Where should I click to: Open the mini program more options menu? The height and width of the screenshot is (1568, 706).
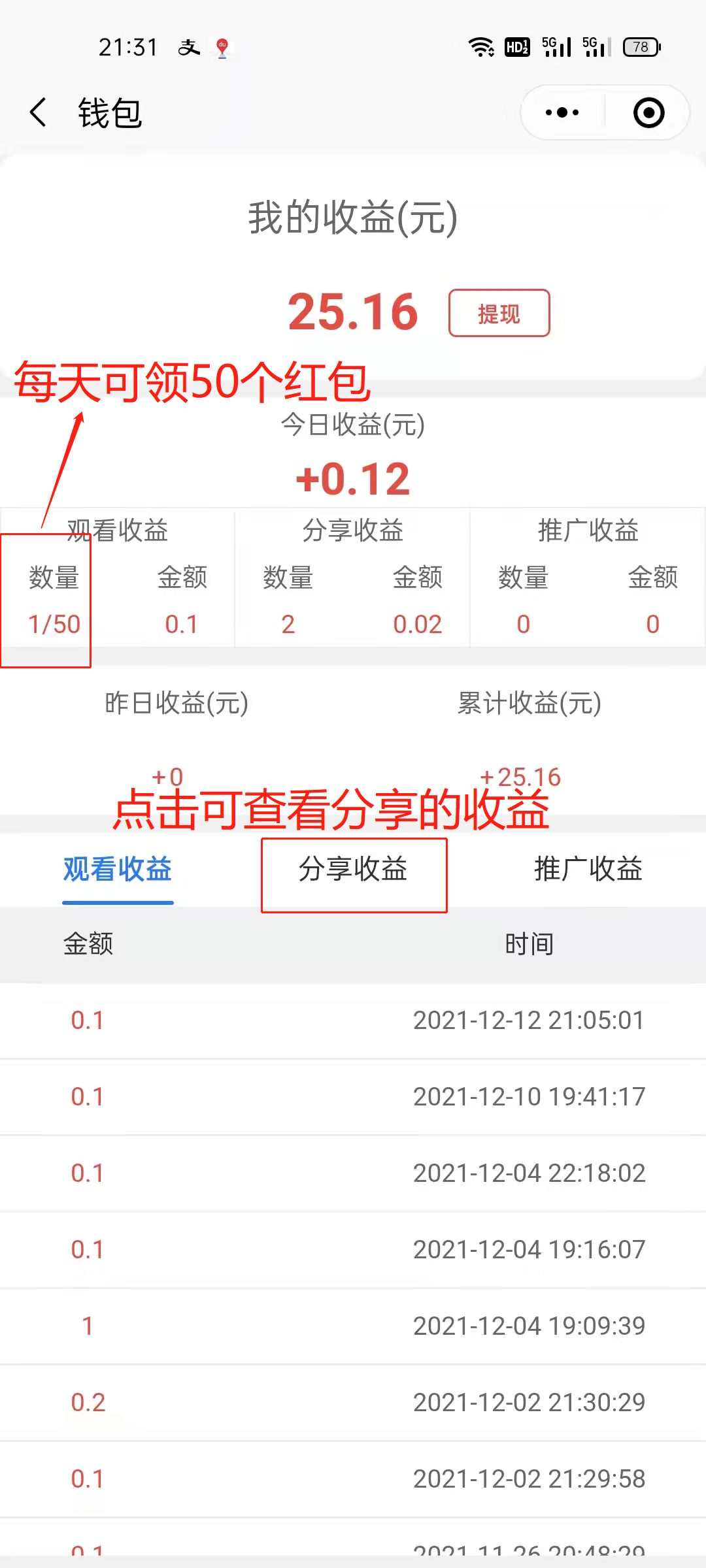pos(562,112)
